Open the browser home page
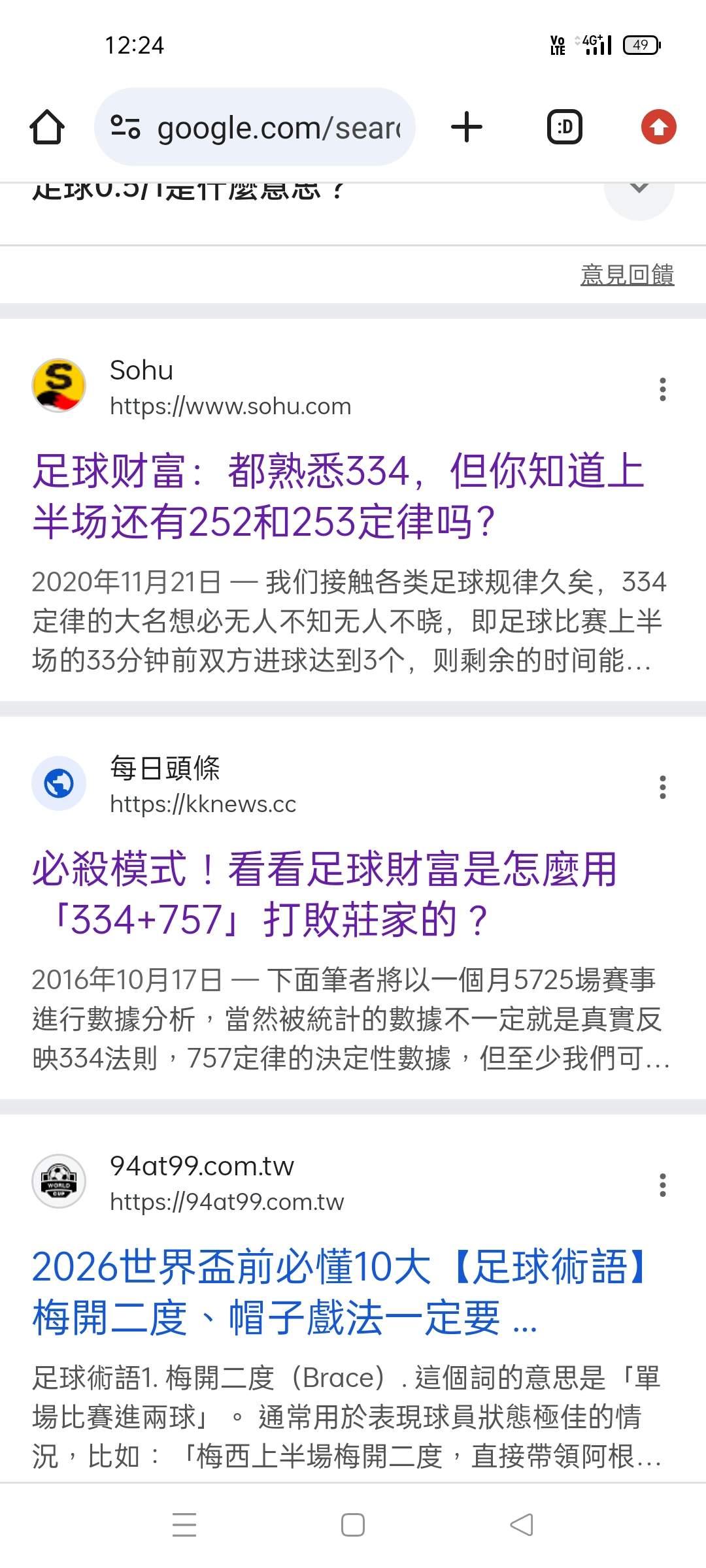Screen dimensions: 706x1568 click(x=47, y=127)
